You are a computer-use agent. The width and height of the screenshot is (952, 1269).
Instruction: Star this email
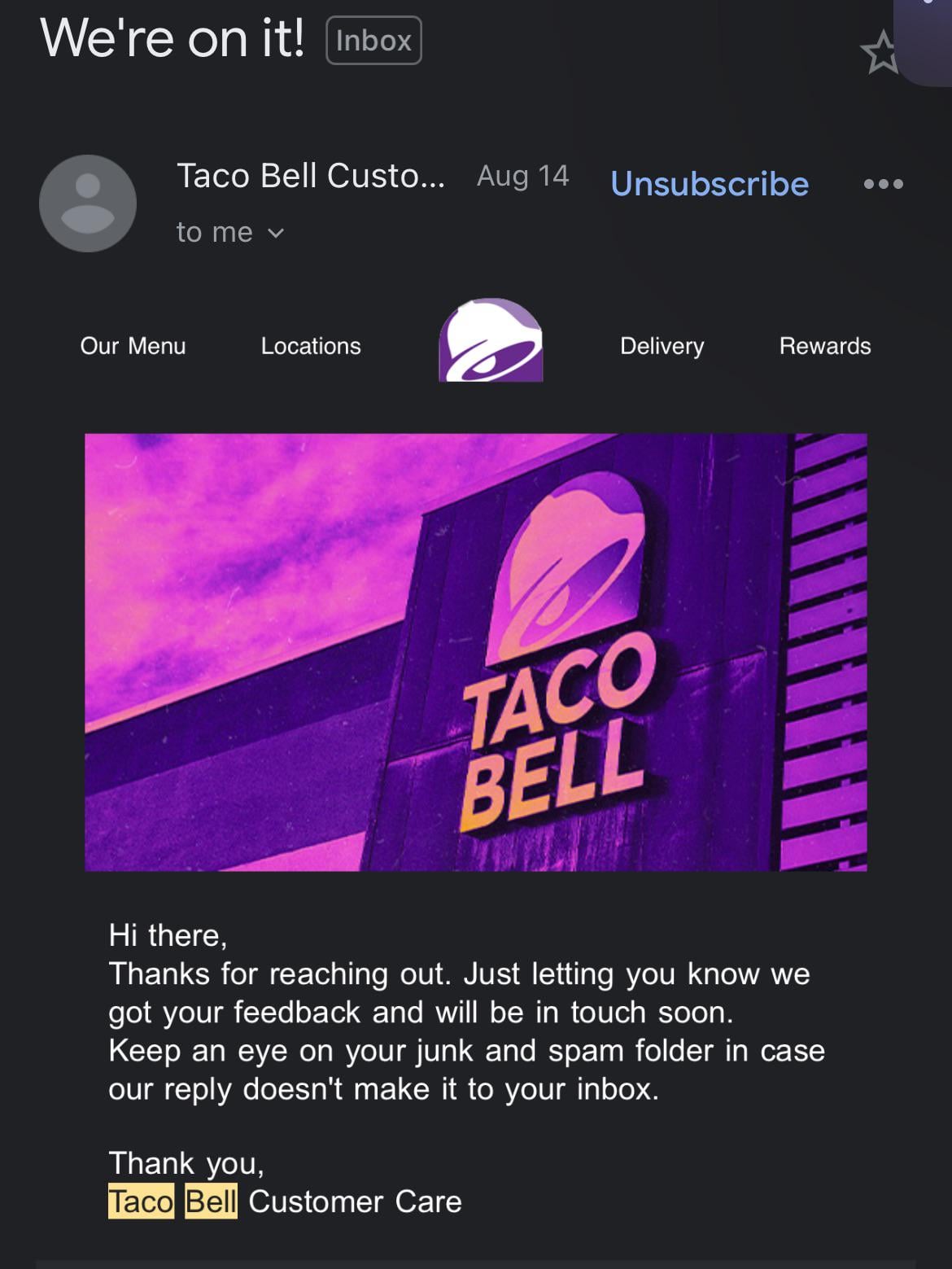[x=880, y=52]
